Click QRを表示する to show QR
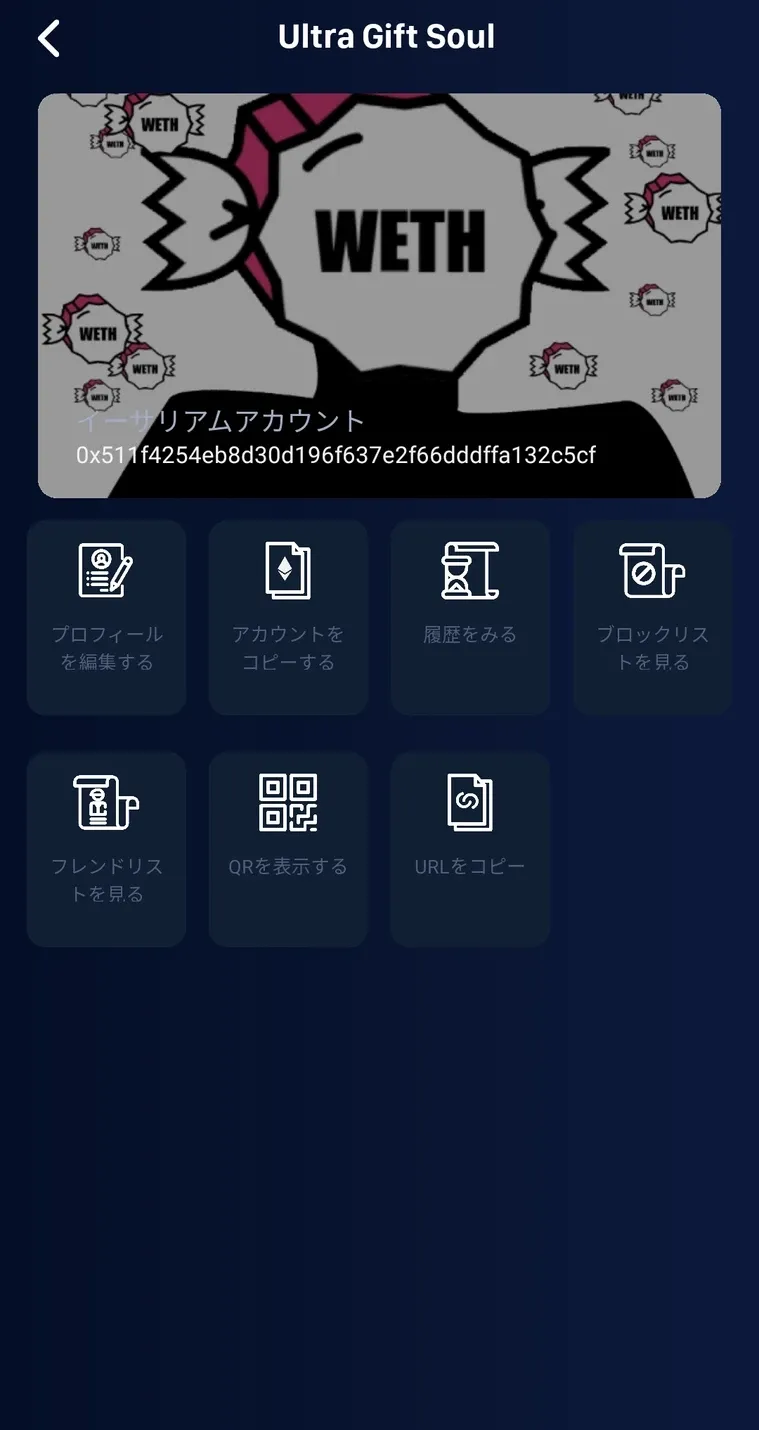 (288, 866)
